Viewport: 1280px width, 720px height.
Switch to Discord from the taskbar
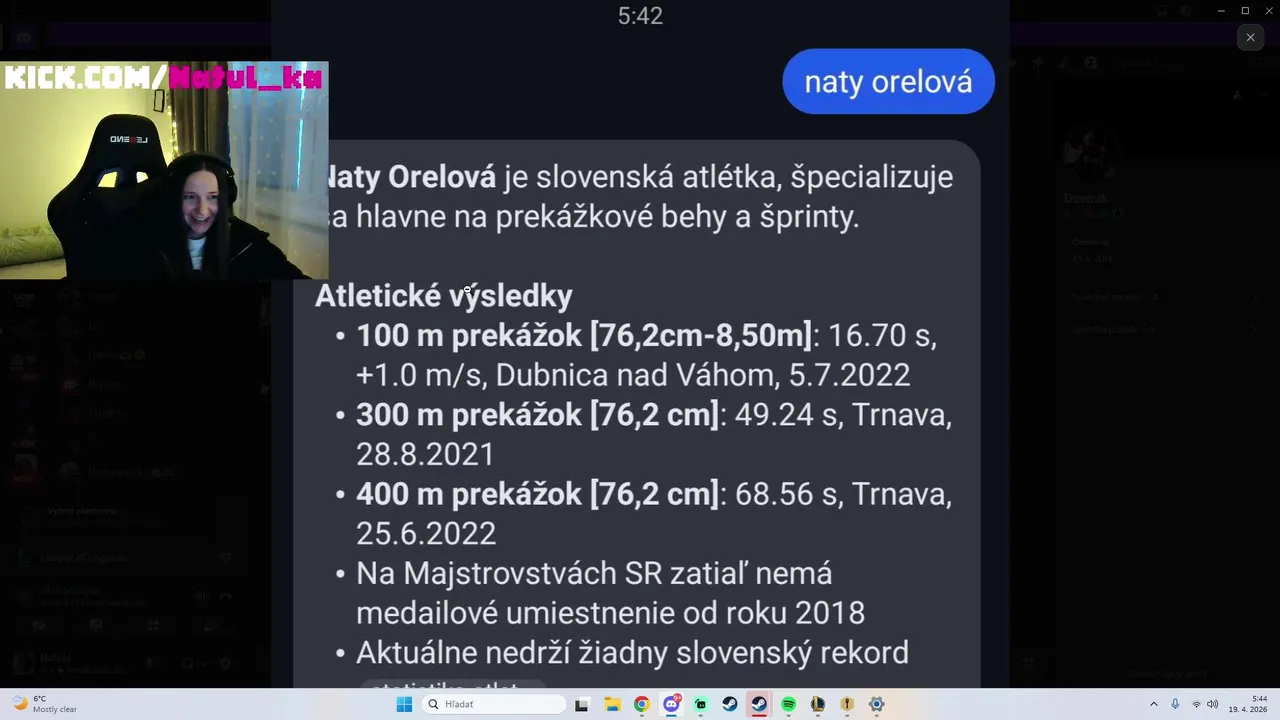tap(671, 704)
